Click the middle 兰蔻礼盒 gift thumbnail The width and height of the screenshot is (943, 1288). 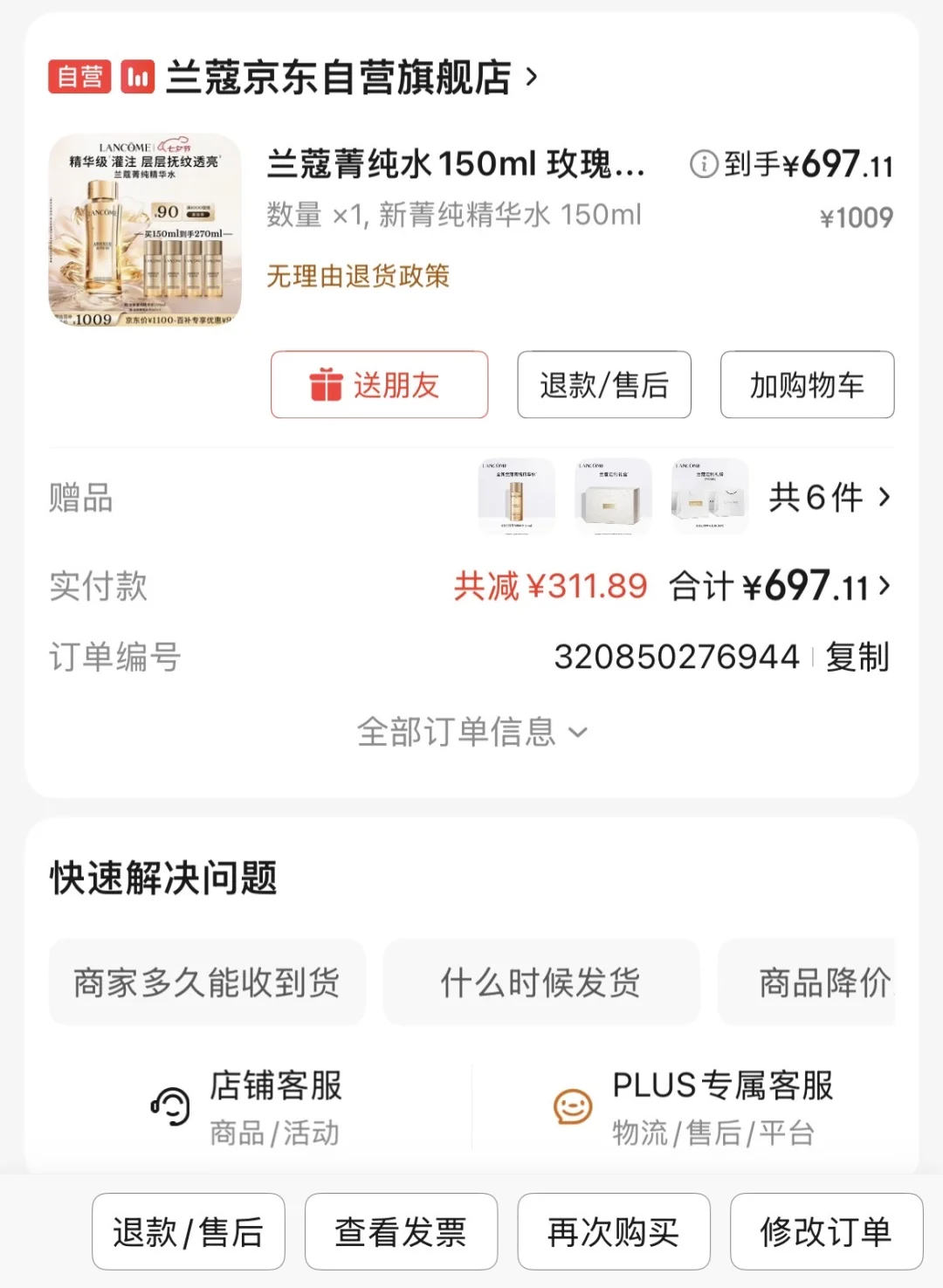612,497
